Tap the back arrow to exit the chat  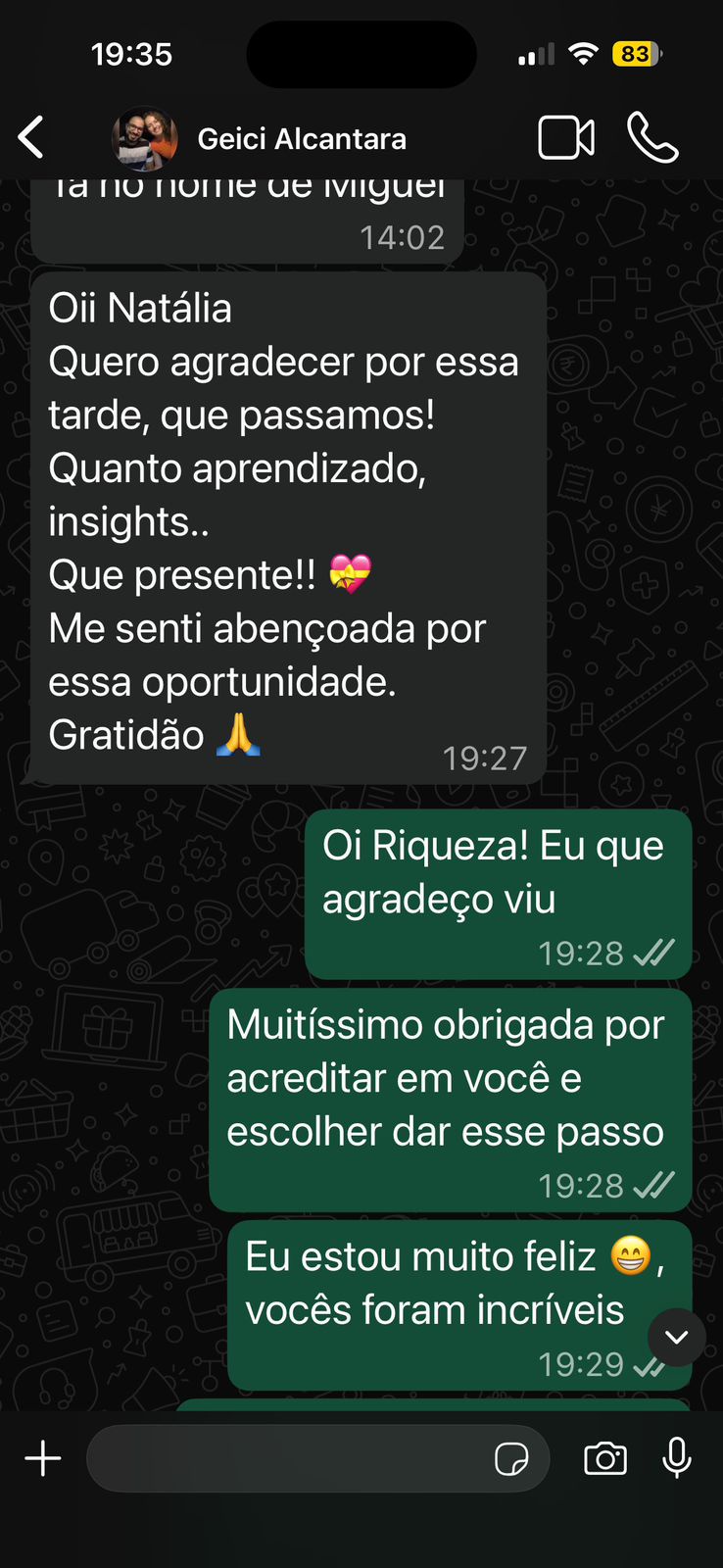[30, 138]
